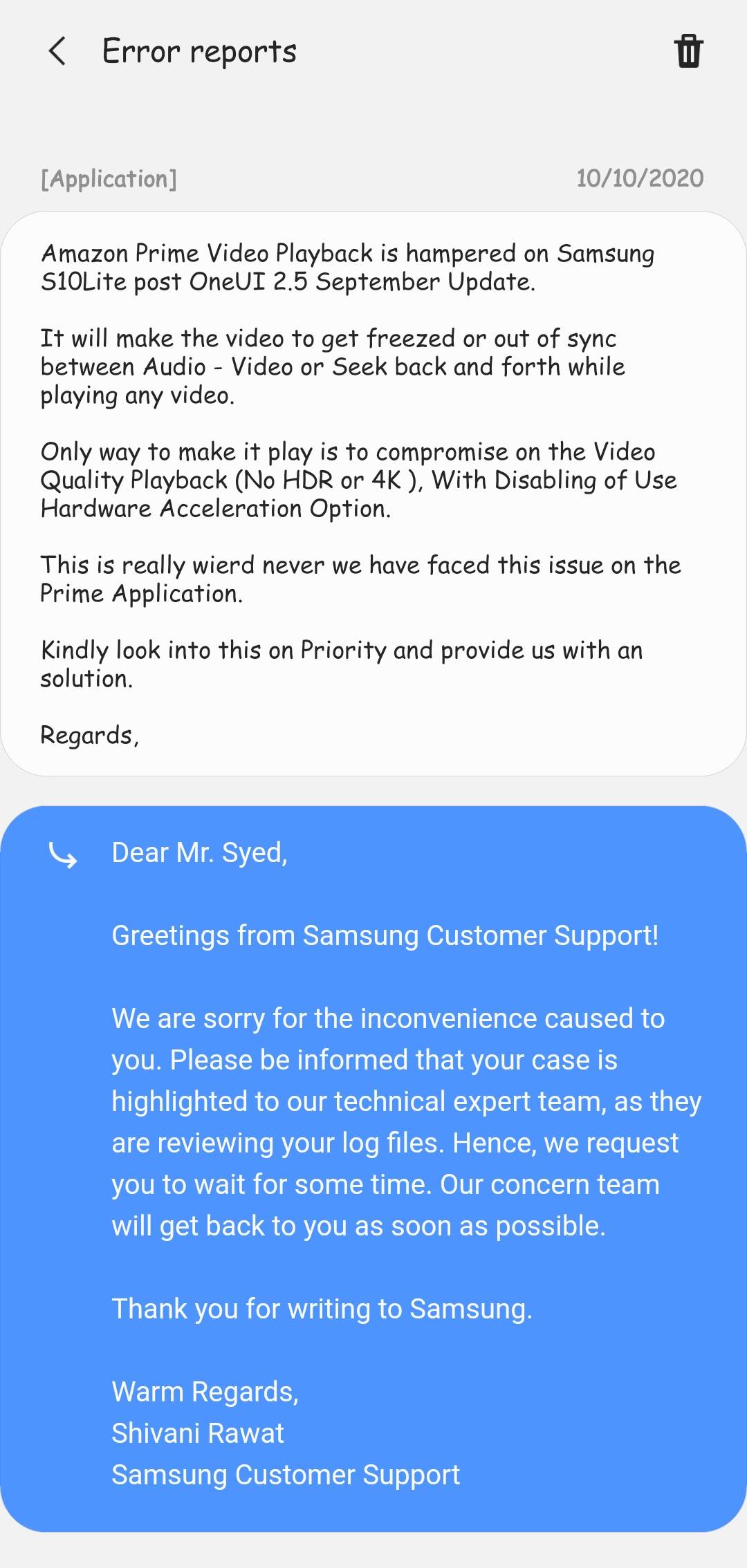Go back from Error reports
This screenshot has height=1568, width=747.
[x=58, y=52]
